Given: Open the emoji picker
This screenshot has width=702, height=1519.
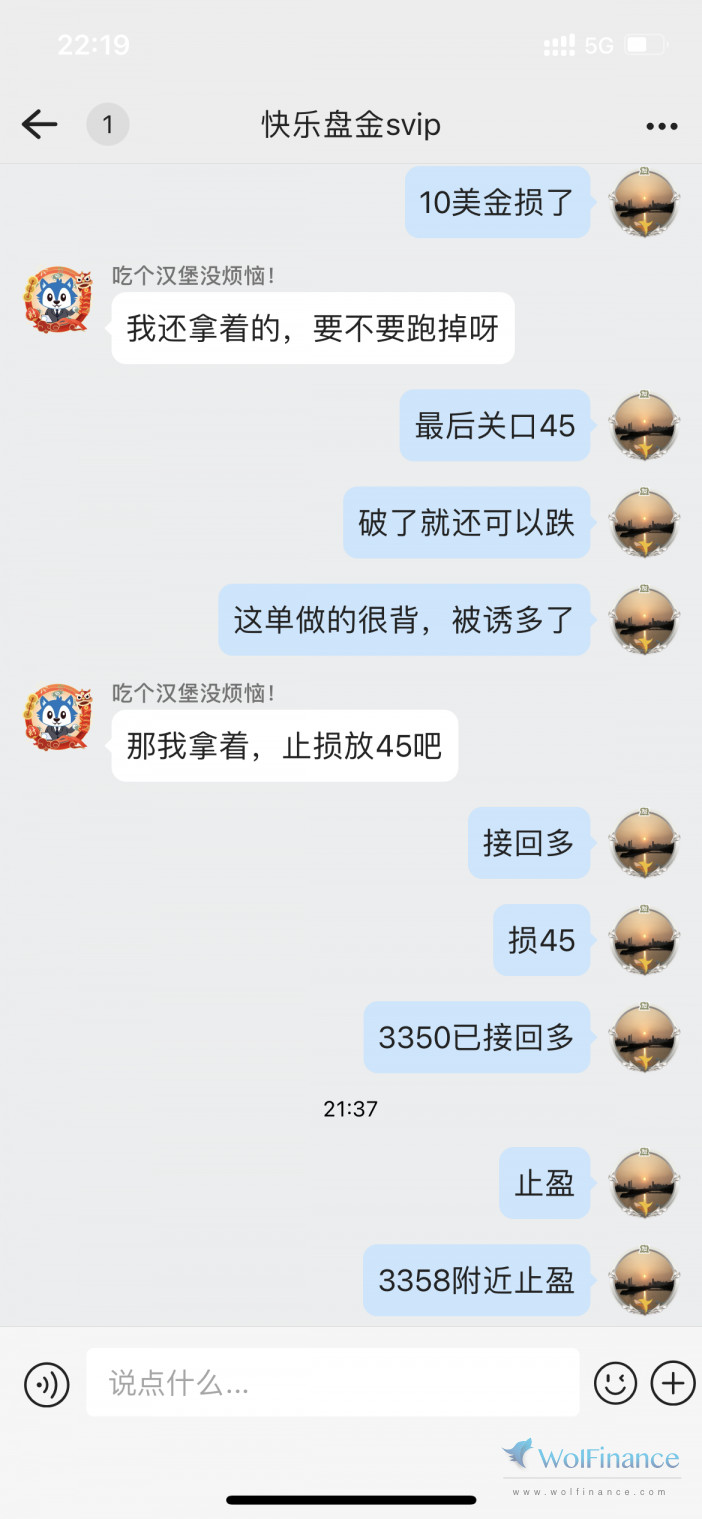Looking at the screenshot, I should pyautogui.click(x=615, y=1383).
